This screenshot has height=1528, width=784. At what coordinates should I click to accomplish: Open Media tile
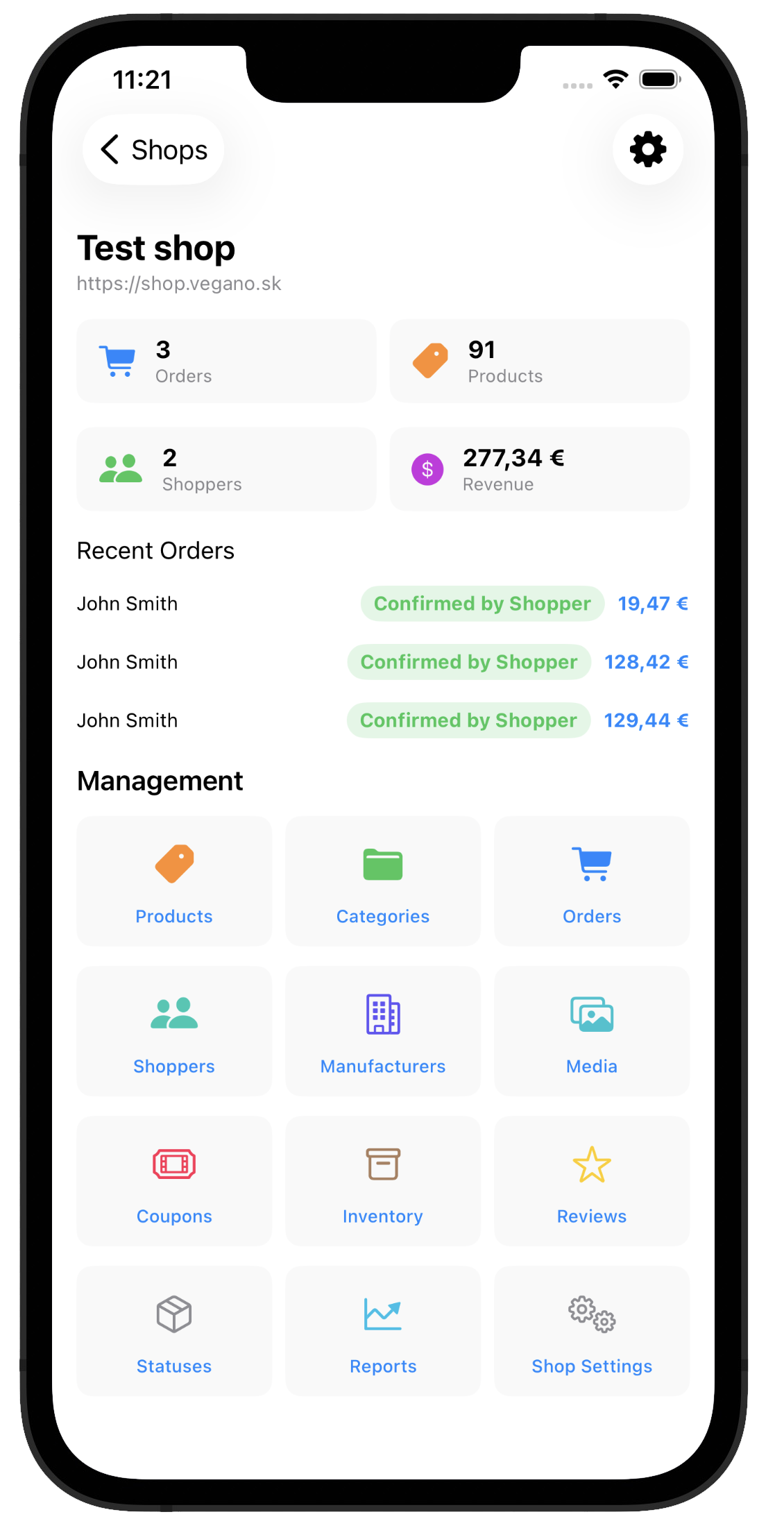[x=592, y=1031]
